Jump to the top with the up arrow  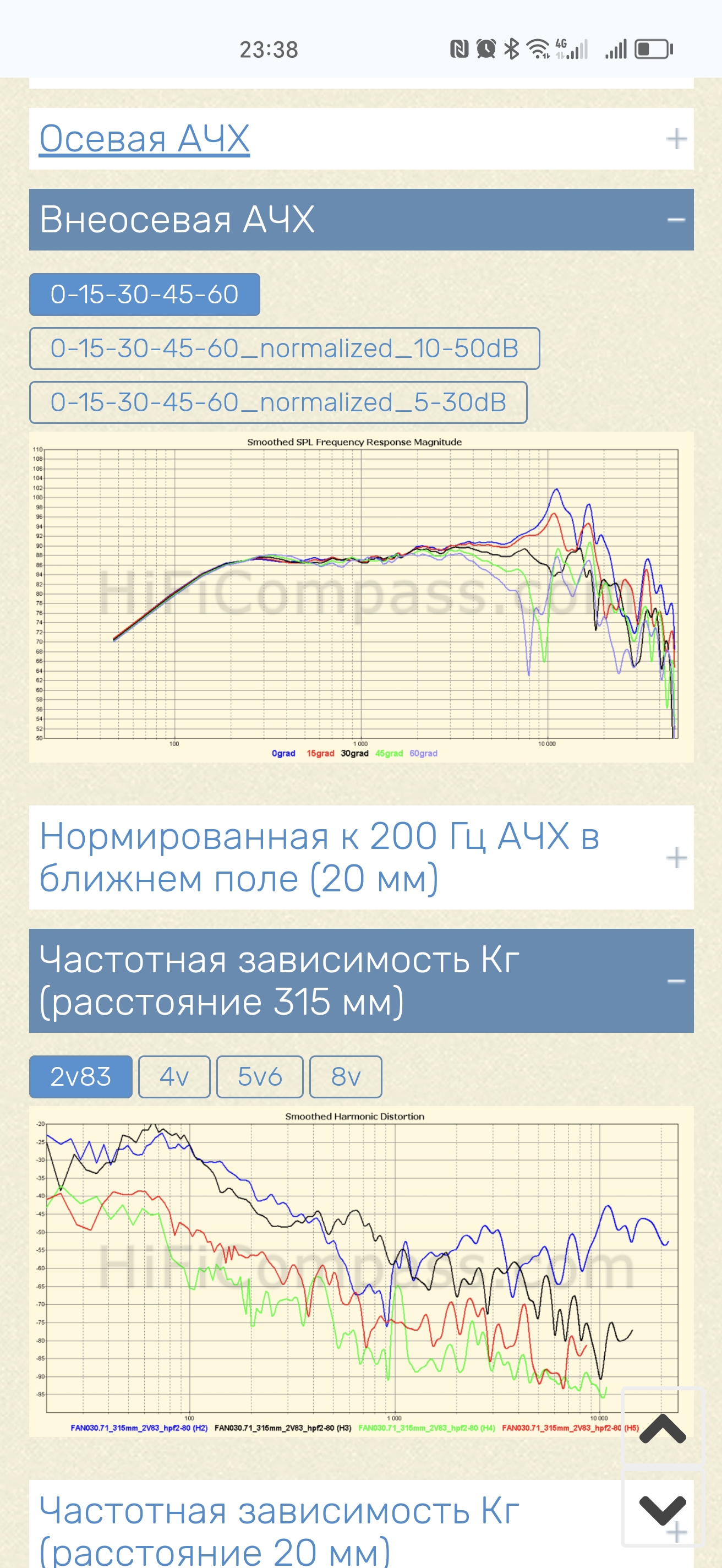663,1428
